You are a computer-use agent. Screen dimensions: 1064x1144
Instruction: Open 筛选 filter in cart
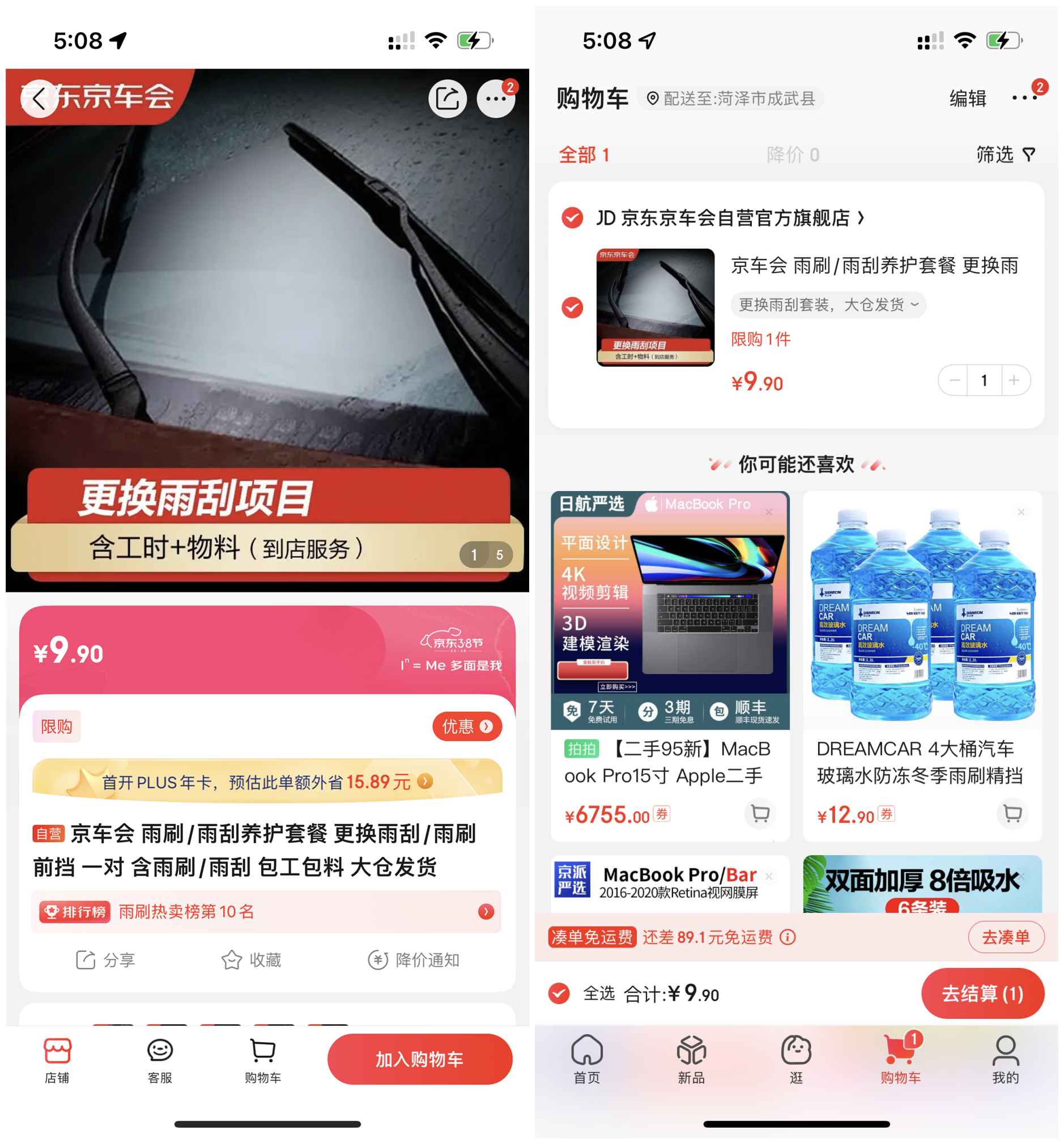coord(1005,154)
